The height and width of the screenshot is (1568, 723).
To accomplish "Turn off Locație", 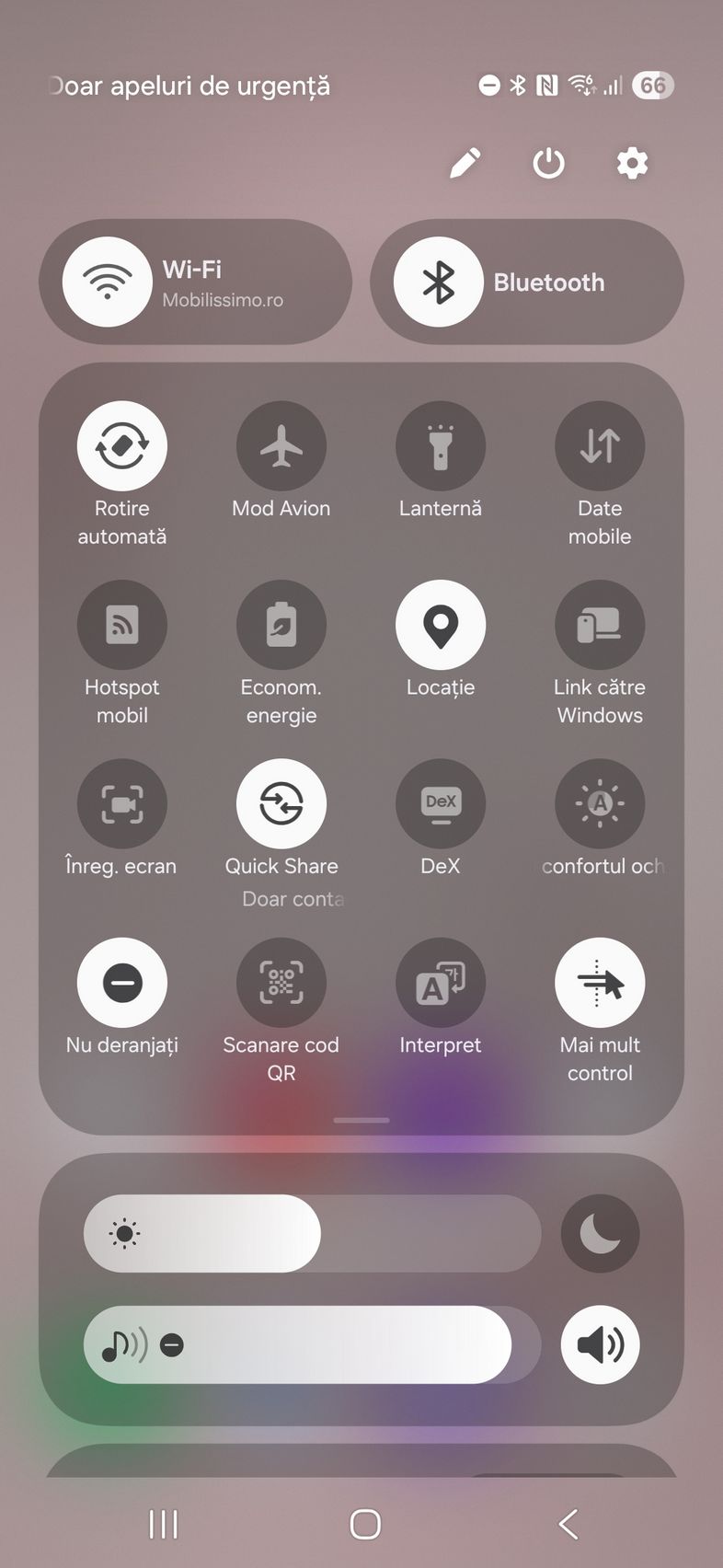I will [x=441, y=625].
